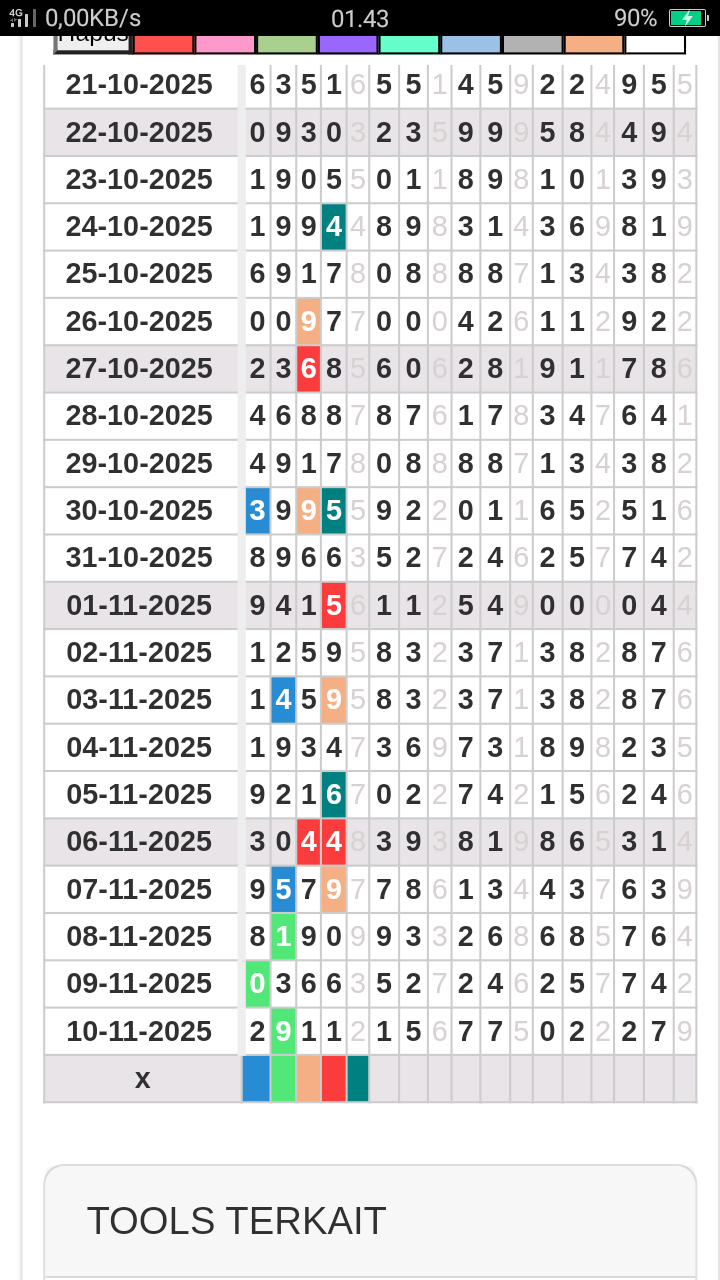The width and height of the screenshot is (720, 1280).
Task: Select the peach orange color swatch
Action: point(594,43)
